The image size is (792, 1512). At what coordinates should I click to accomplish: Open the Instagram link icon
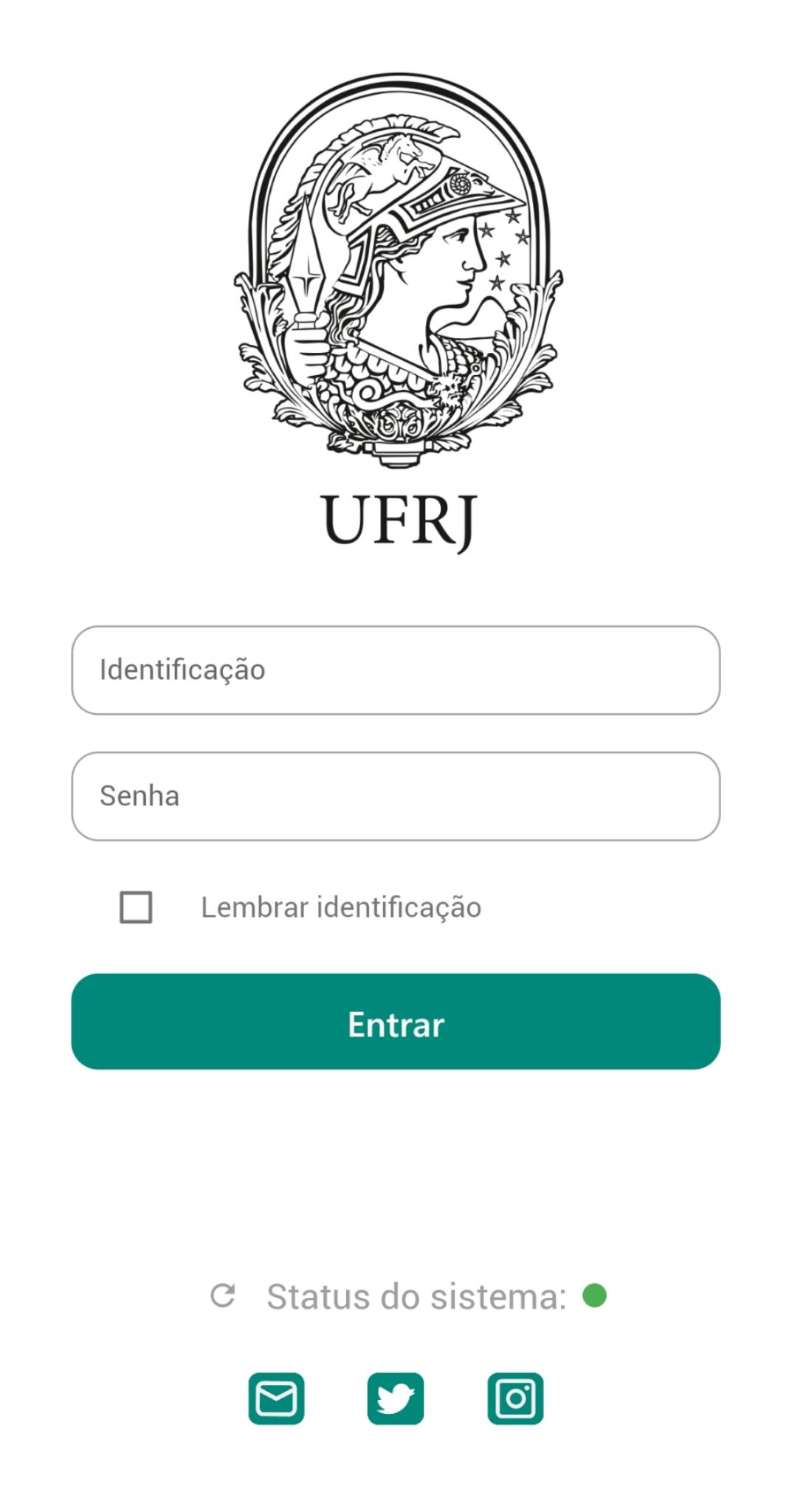[515, 1398]
